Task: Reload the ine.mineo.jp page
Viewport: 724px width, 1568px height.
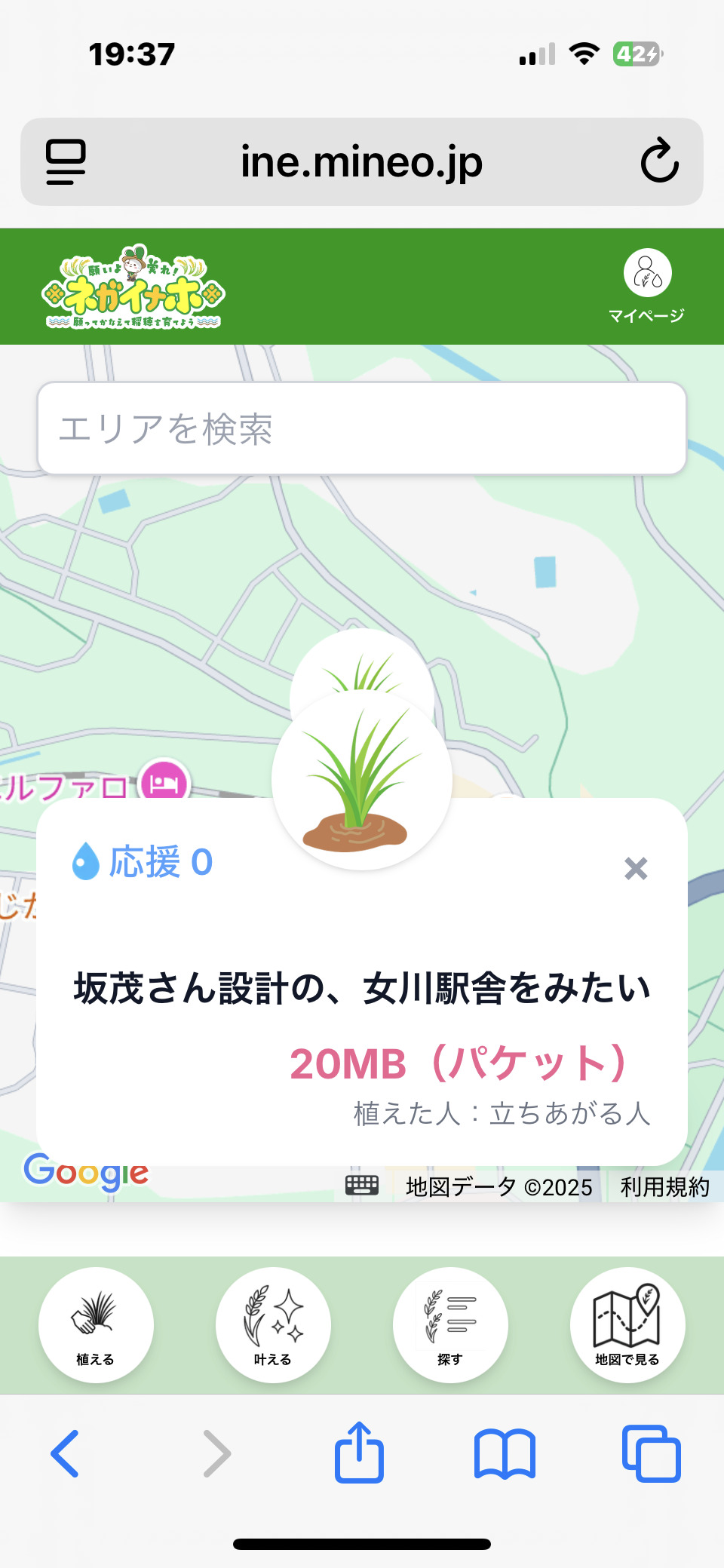Action: coord(659,161)
